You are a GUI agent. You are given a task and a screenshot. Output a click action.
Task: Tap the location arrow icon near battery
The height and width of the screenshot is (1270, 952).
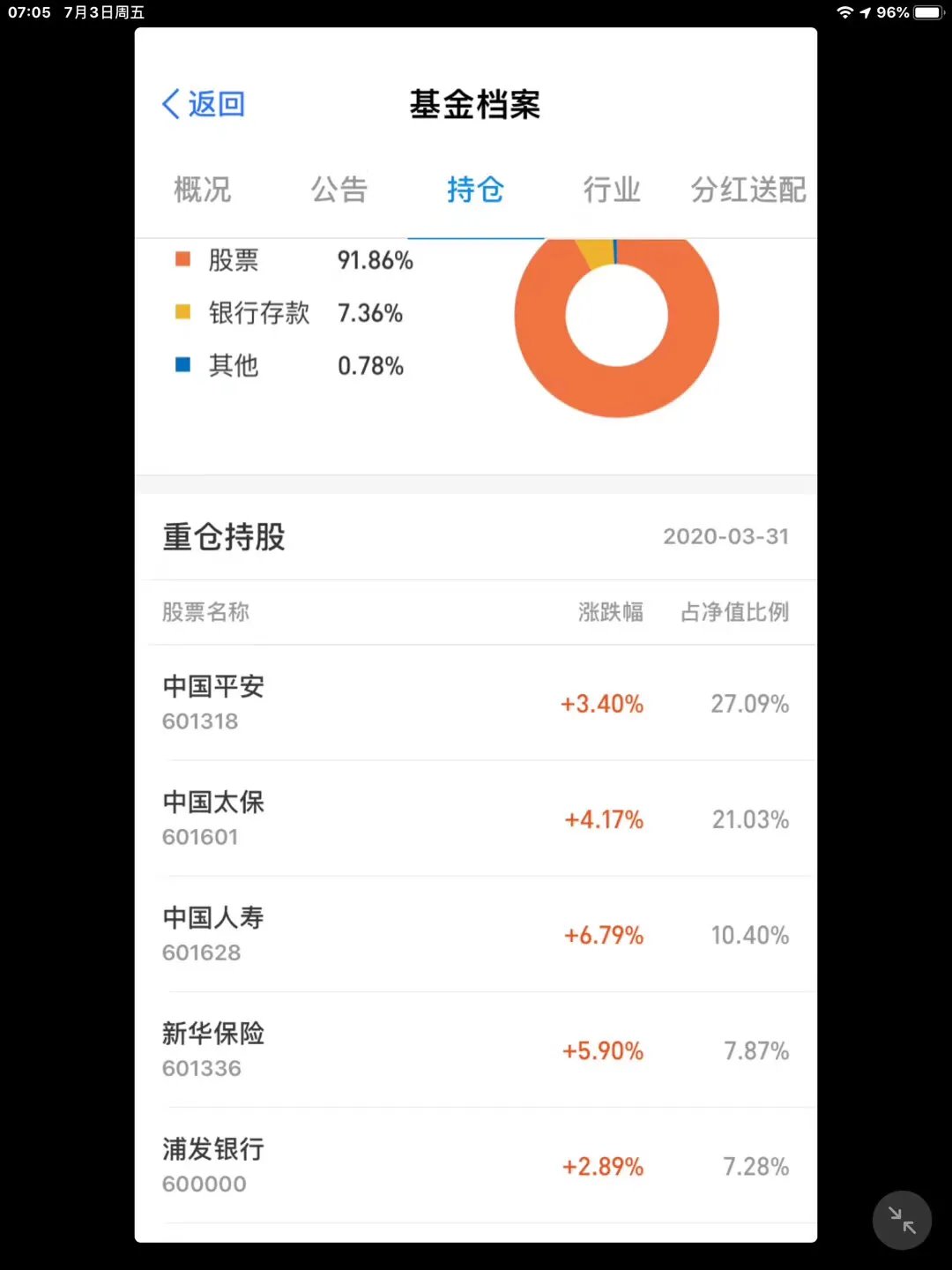pyautogui.click(x=867, y=12)
